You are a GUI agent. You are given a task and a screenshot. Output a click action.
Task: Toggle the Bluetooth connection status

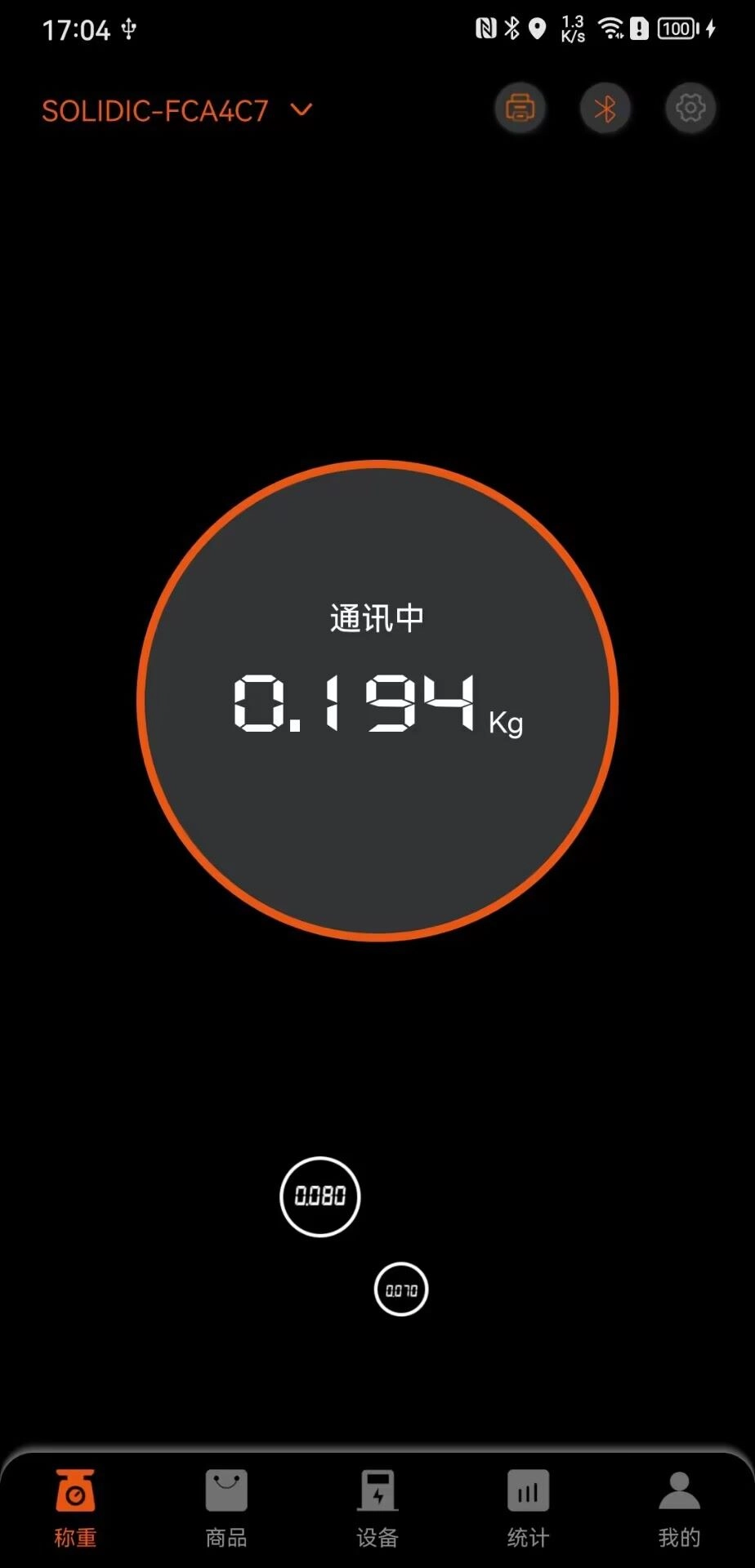coord(605,107)
